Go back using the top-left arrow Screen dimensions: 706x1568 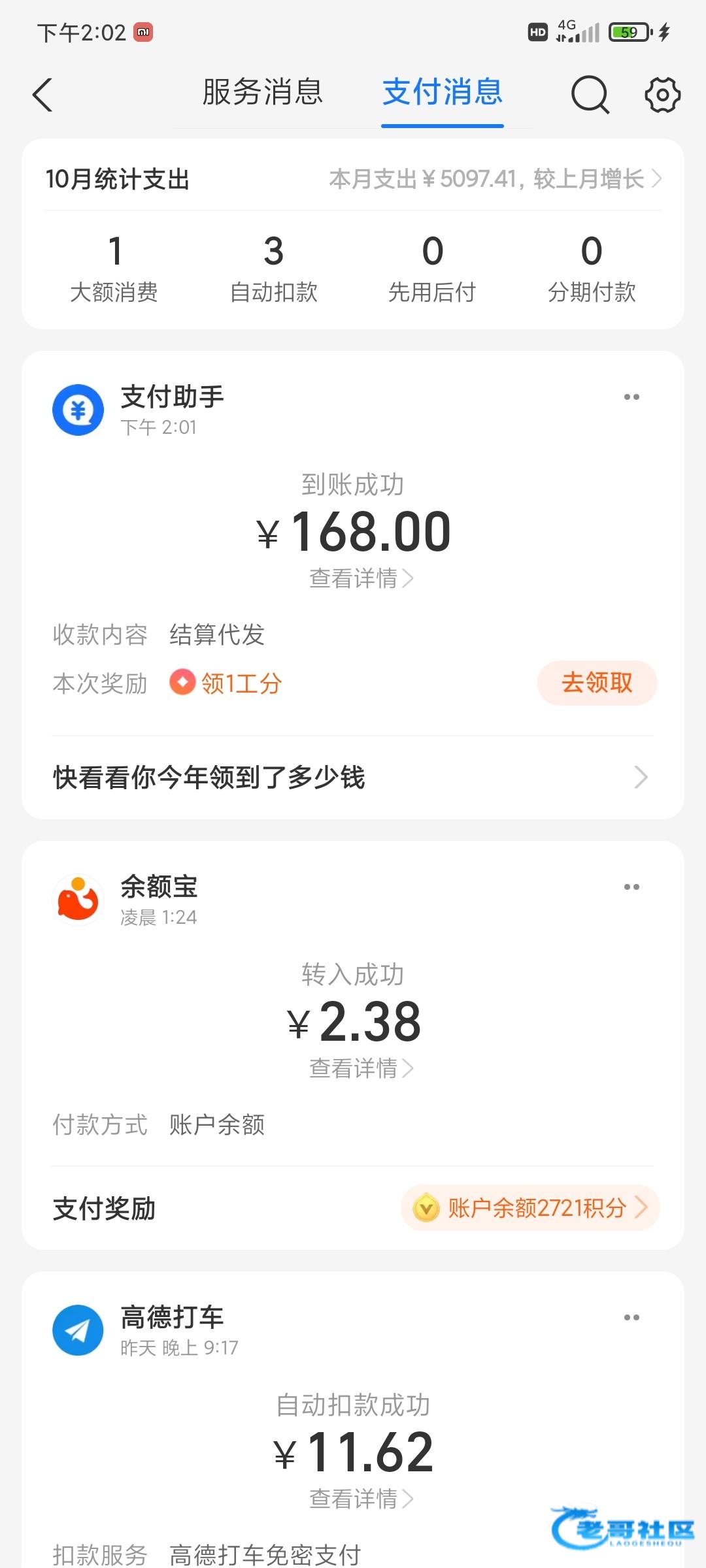(x=43, y=95)
